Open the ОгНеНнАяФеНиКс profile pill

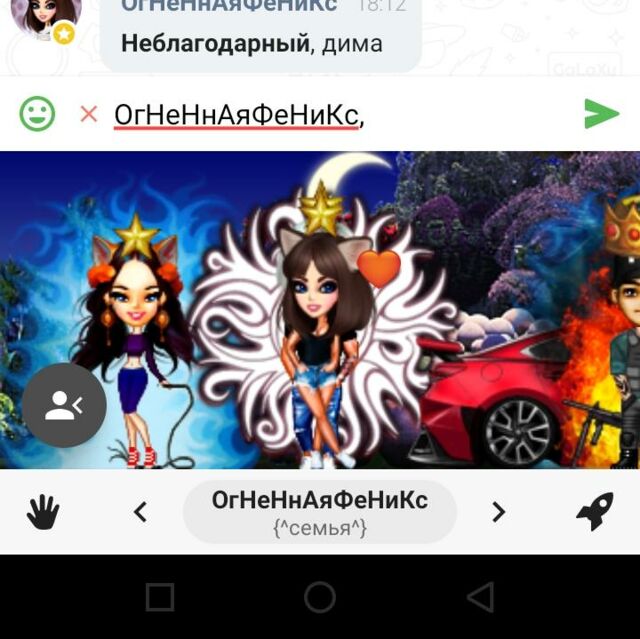[x=319, y=511]
